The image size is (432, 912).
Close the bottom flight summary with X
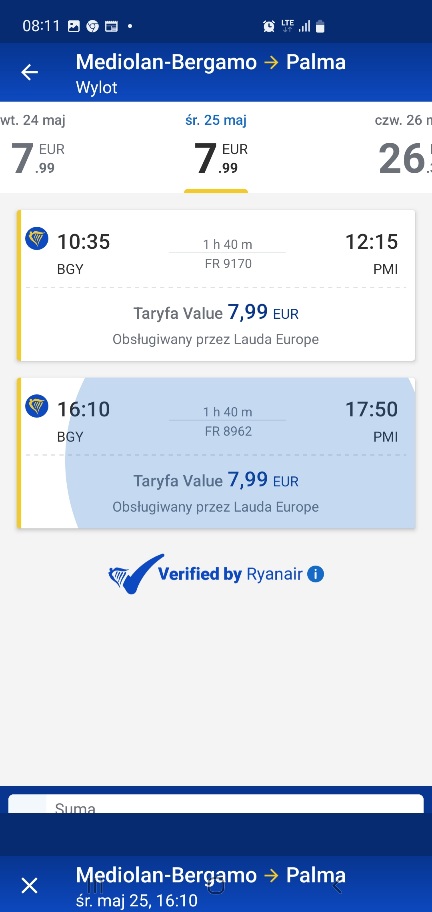pyautogui.click(x=29, y=886)
